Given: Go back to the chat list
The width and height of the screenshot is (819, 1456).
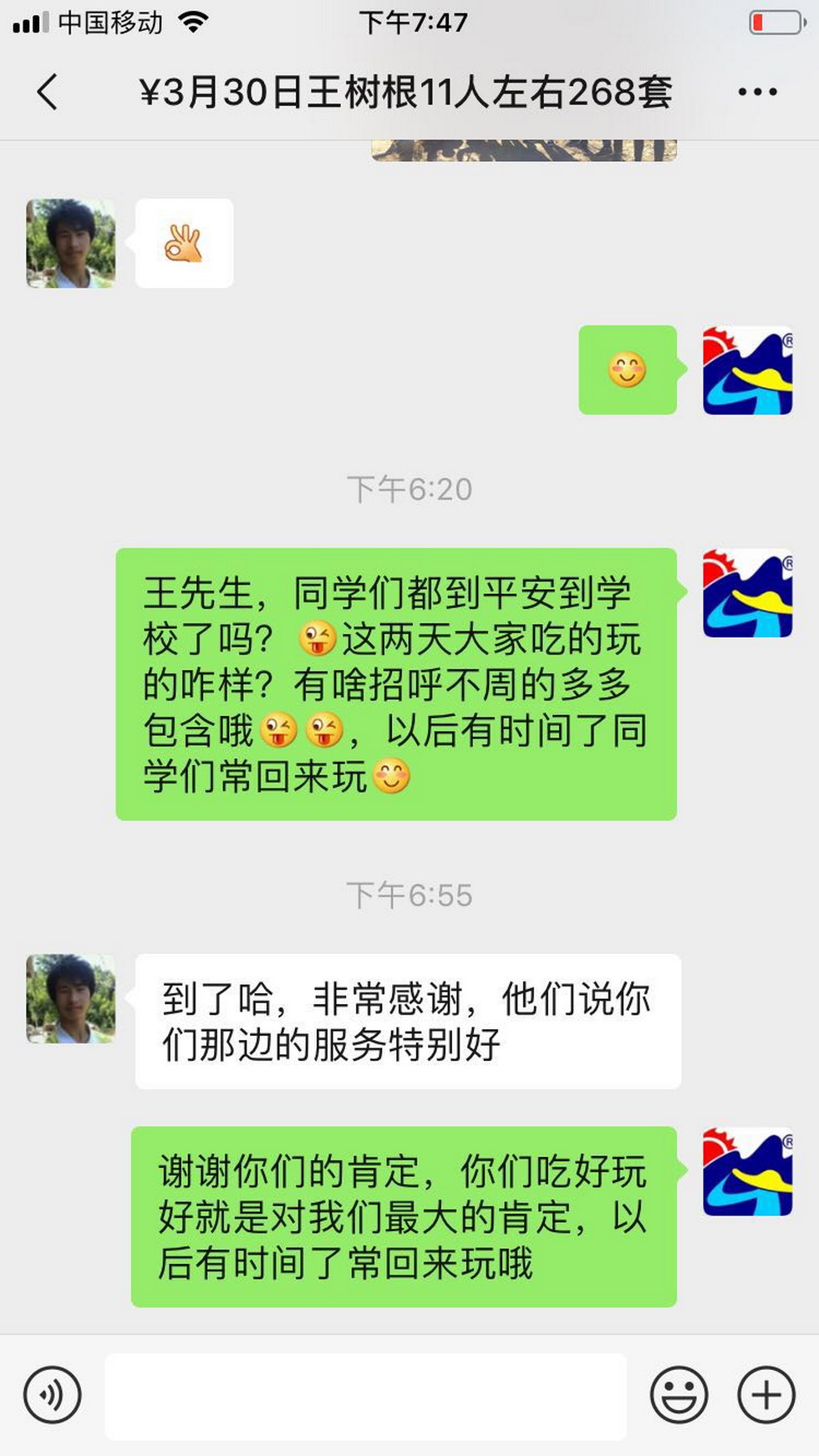Looking at the screenshot, I should (48, 92).
